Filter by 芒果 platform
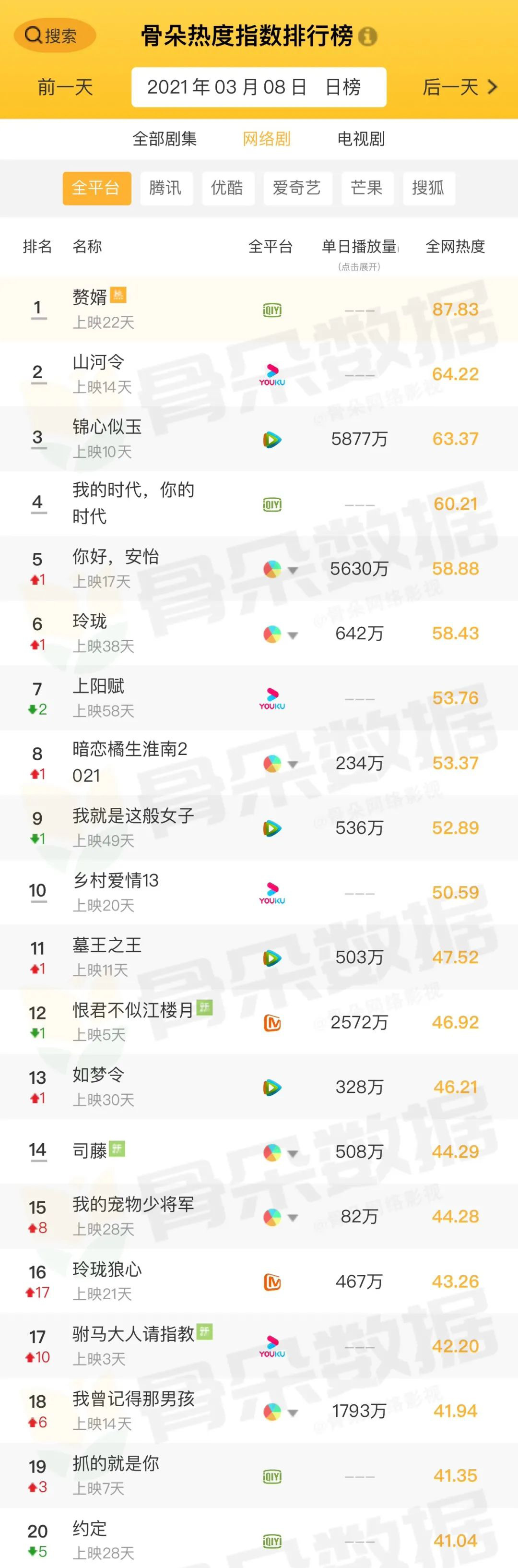Image resolution: width=518 pixels, height=1568 pixels. click(x=366, y=188)
